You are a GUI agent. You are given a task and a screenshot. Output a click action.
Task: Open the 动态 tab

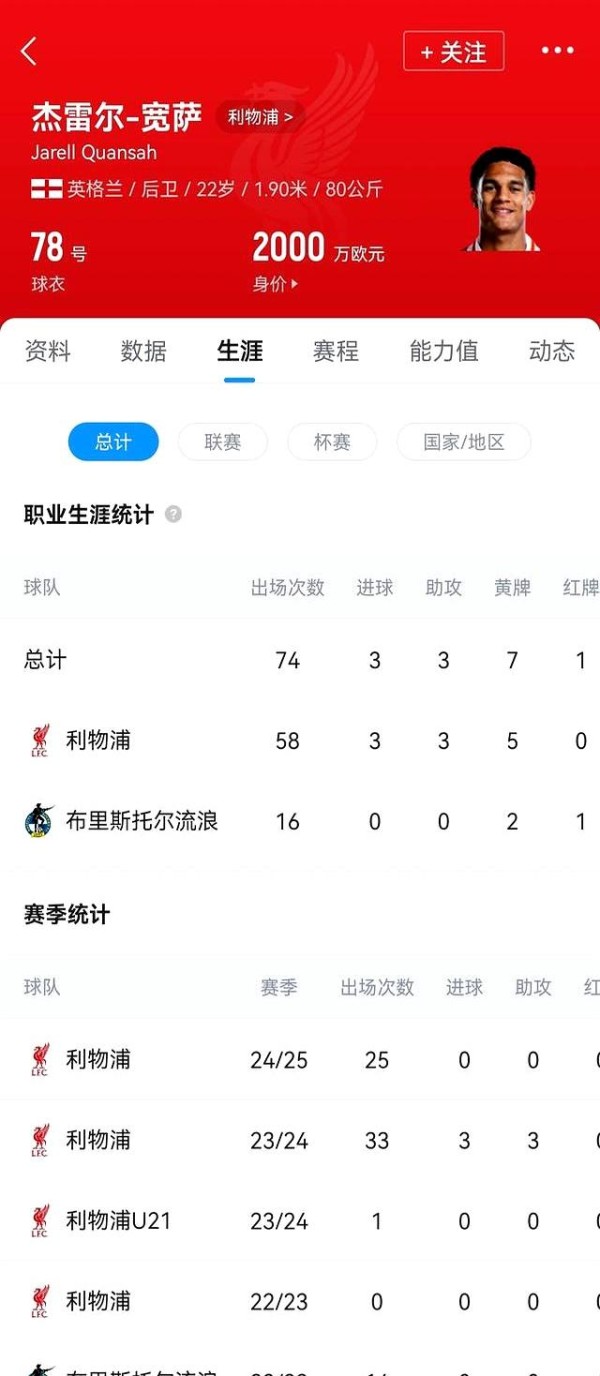(x=552, y=351)
